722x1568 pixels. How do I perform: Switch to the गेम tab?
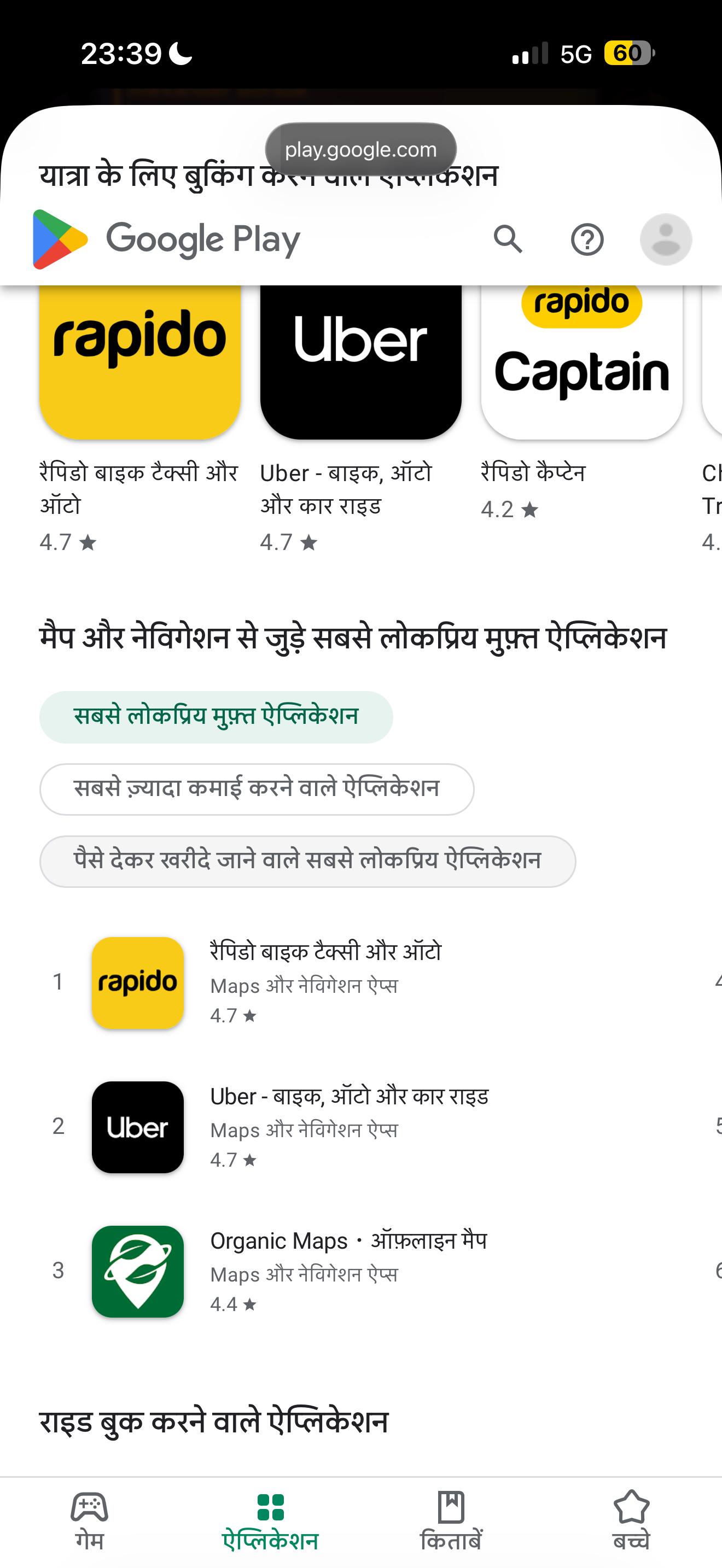point(90,1520)
